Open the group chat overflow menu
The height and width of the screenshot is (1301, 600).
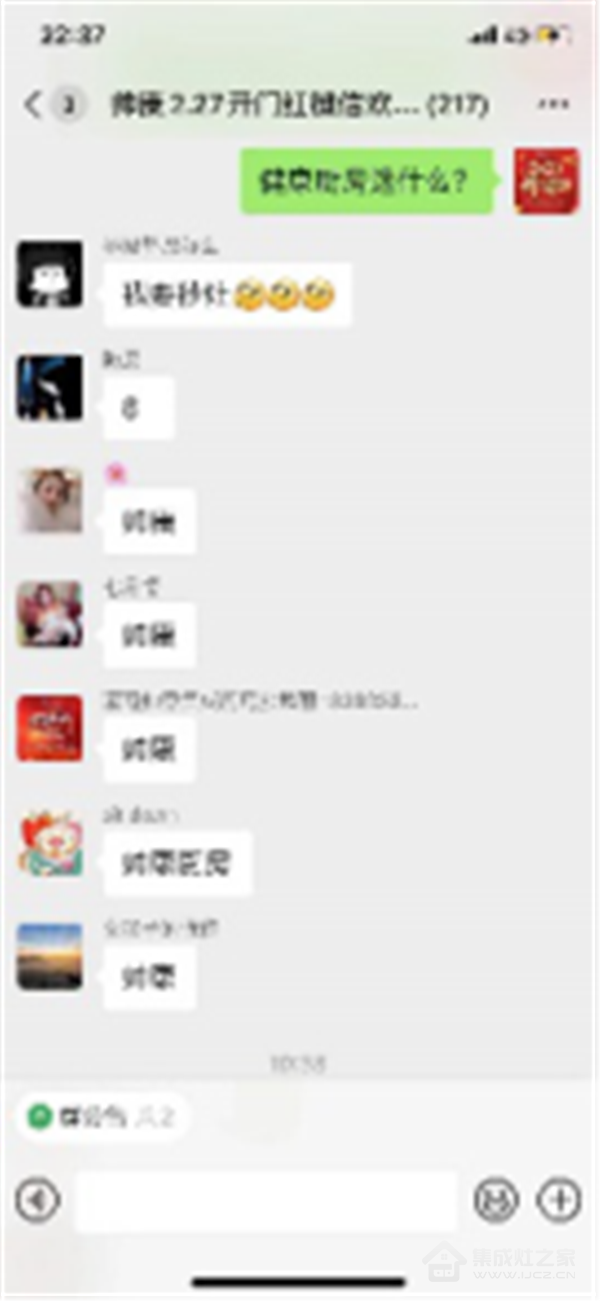tap(553, 104)
